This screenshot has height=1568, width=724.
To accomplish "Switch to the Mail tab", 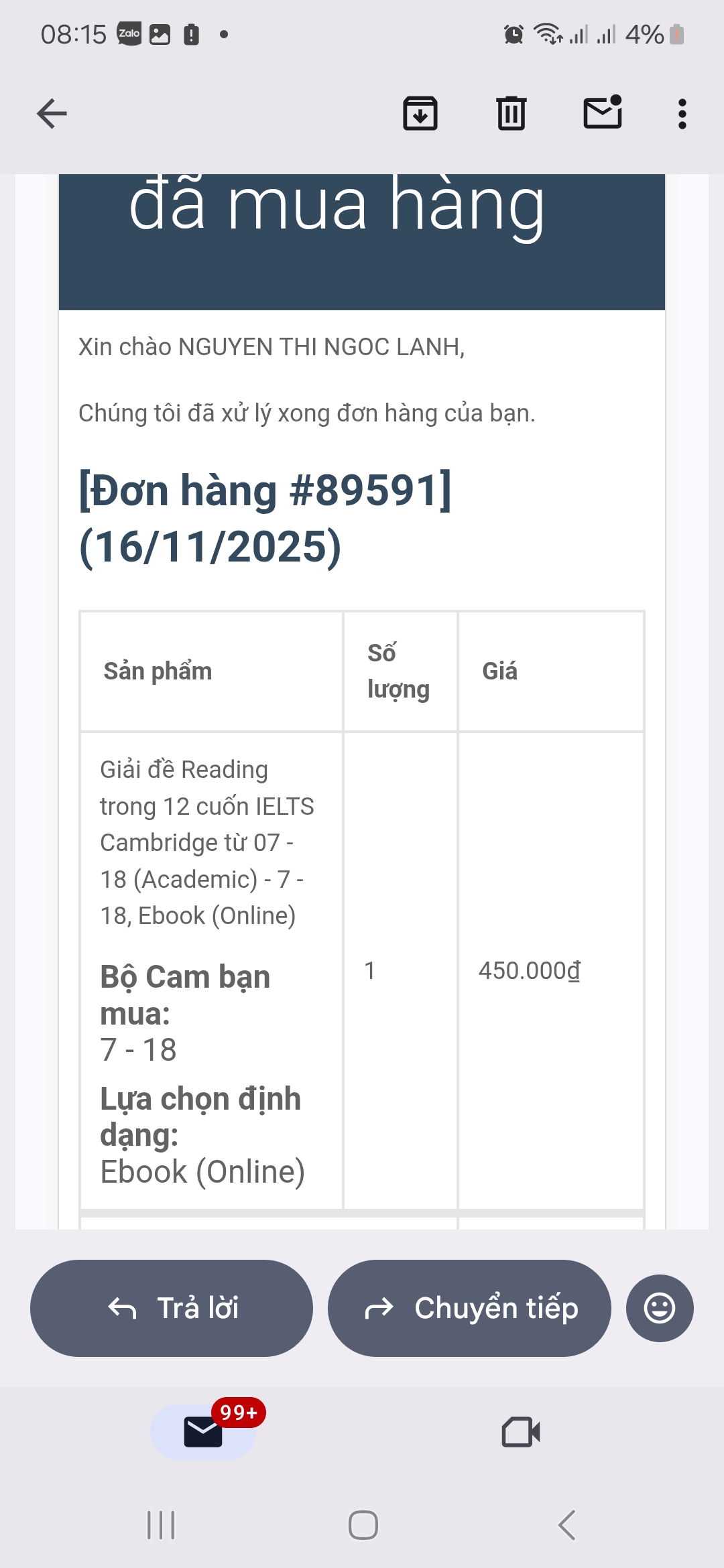I will coord(203,1432).
